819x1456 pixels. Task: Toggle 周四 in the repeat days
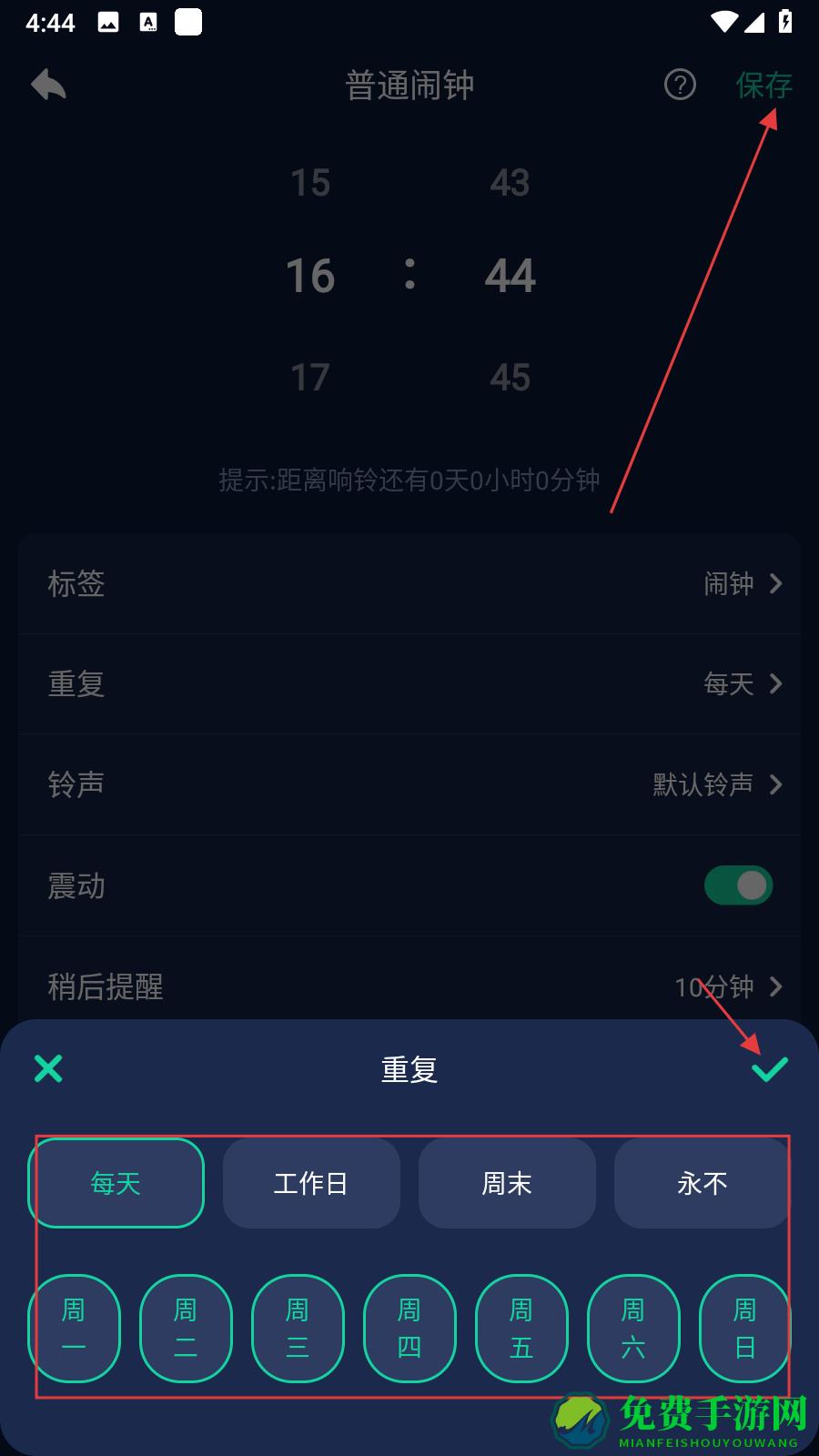tap(409, 1329)
